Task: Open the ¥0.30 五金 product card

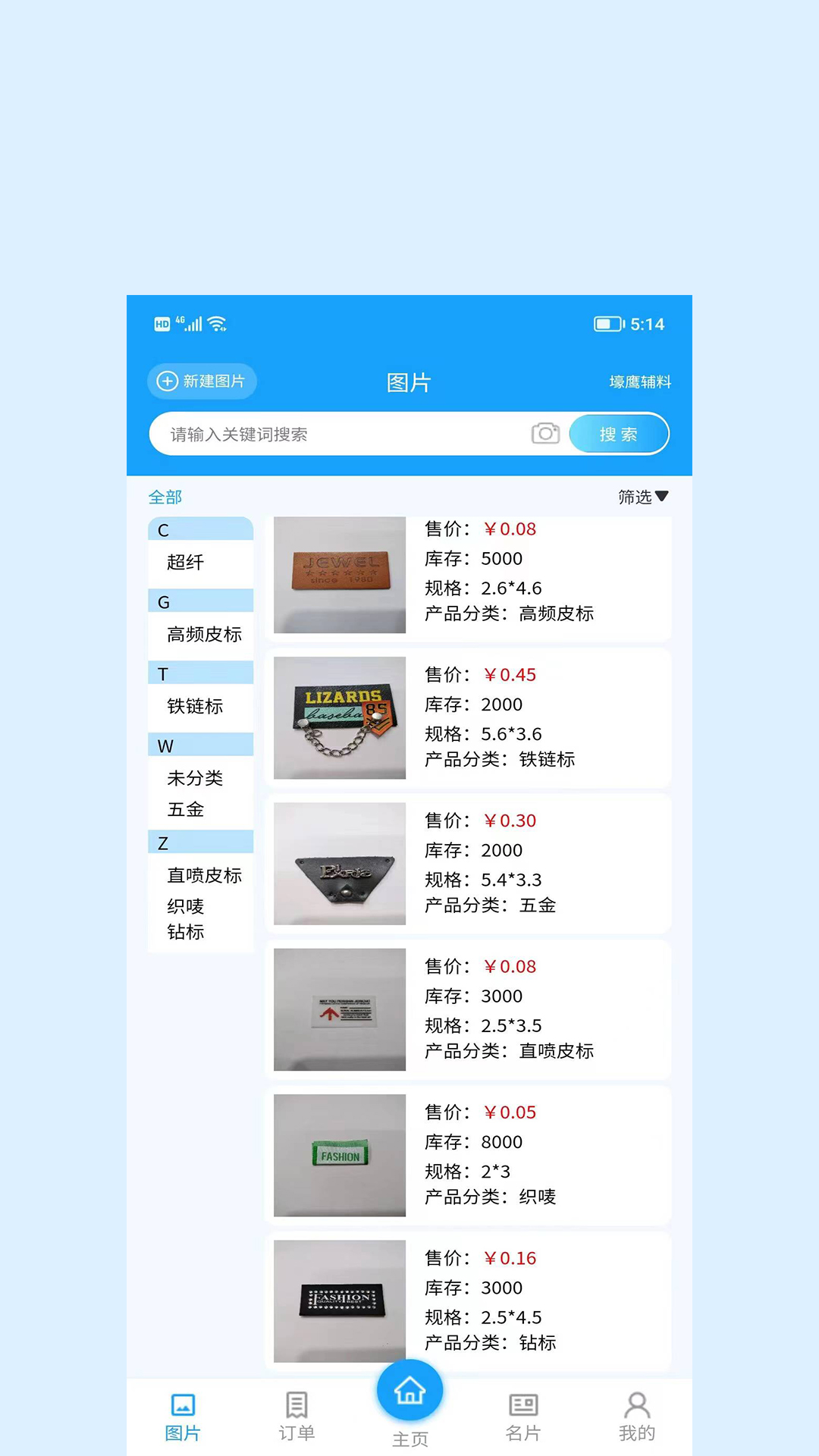Action: [468, 864]
